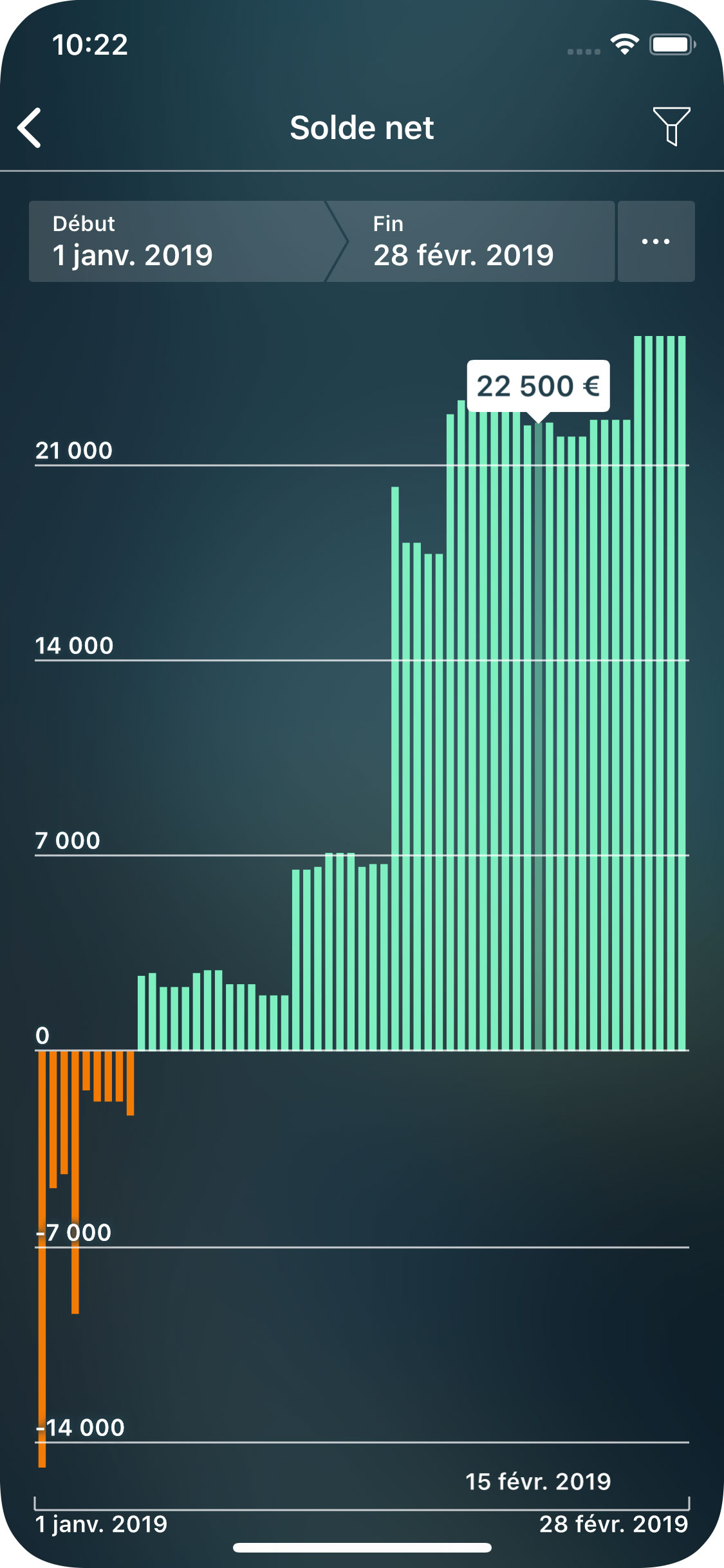The image size is (724, 1568).
Task: Tap the 21 000 gridline label on the chart
Action: pos(73,451)
